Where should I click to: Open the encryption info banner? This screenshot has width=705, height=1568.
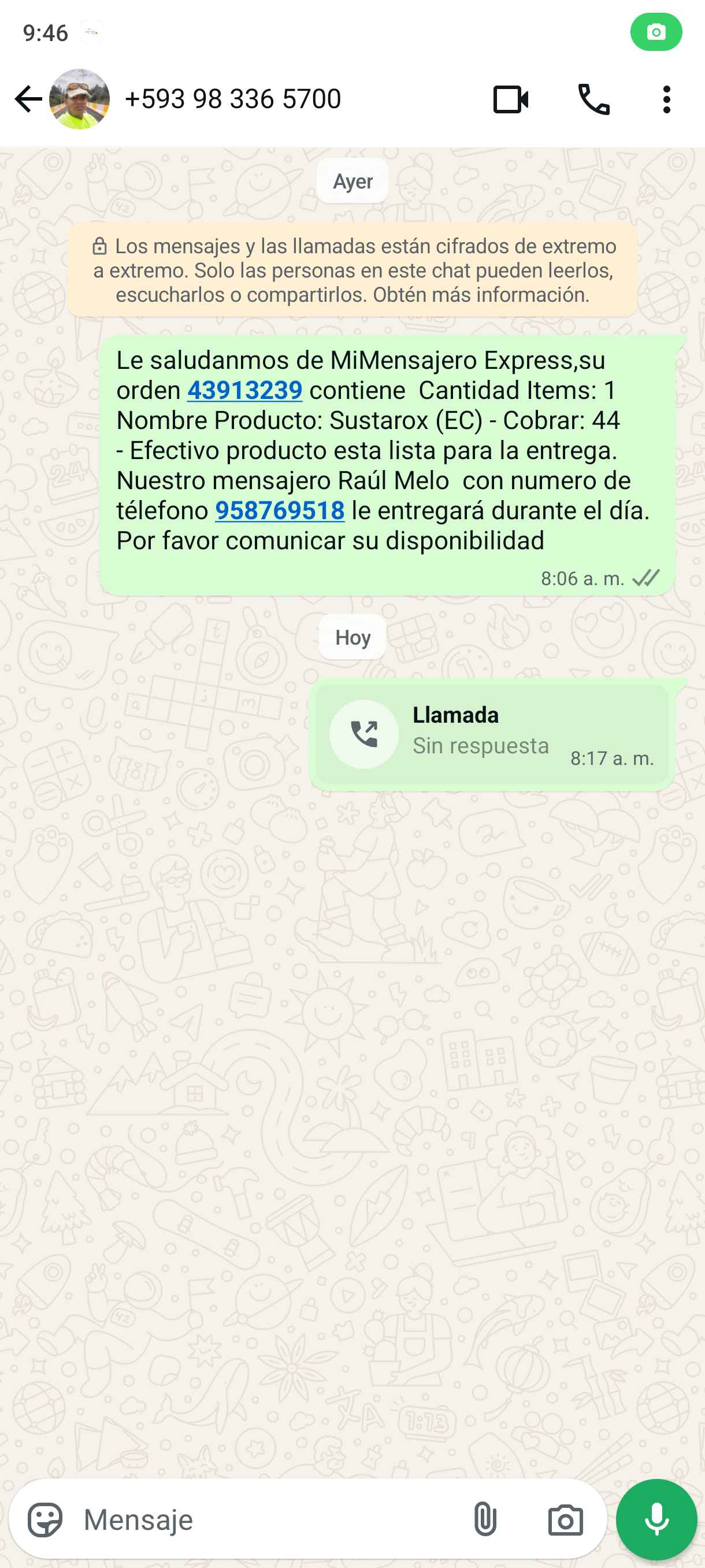tap(353, 270)
